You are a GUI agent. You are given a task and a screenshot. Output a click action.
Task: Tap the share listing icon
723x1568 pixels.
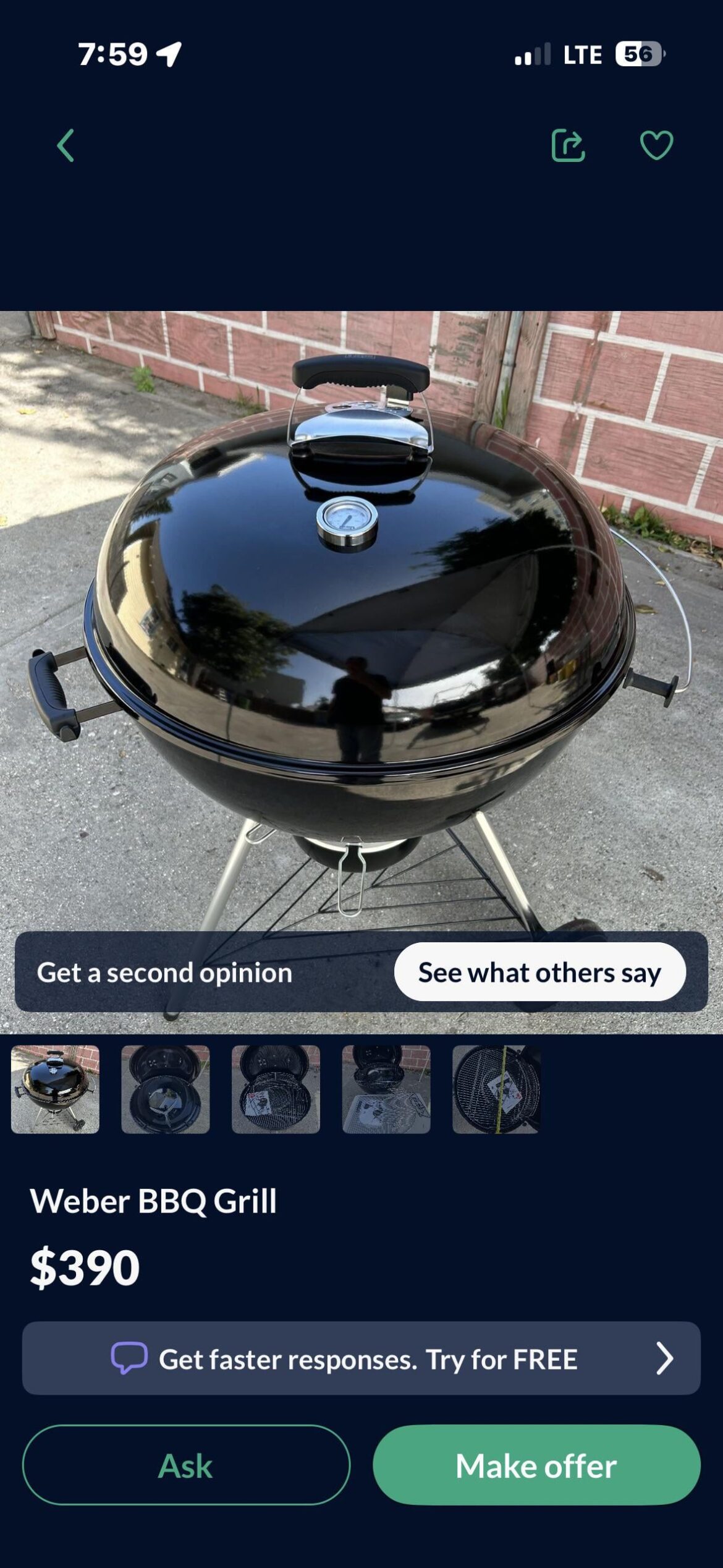(x=569, y=145)
